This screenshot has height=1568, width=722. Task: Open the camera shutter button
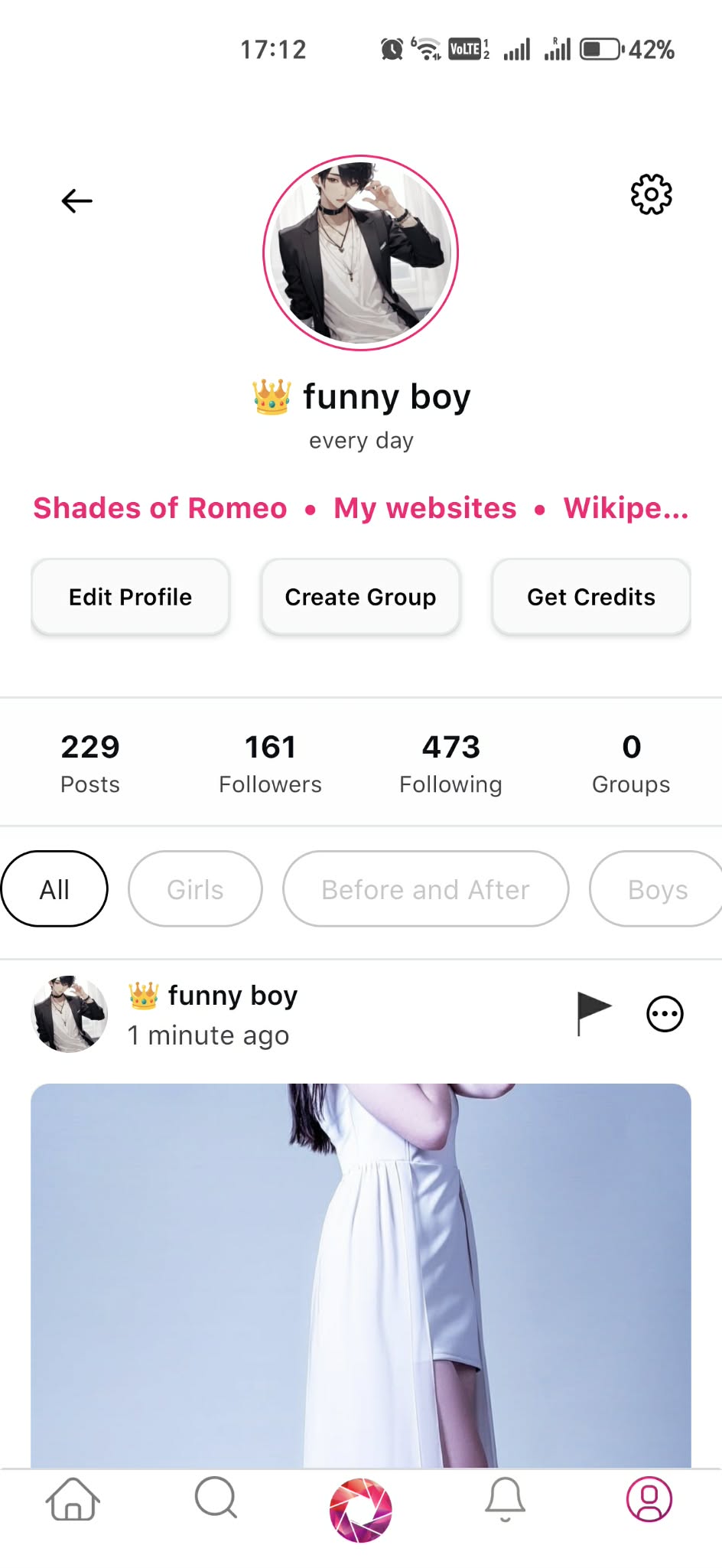click(360, 1510)
